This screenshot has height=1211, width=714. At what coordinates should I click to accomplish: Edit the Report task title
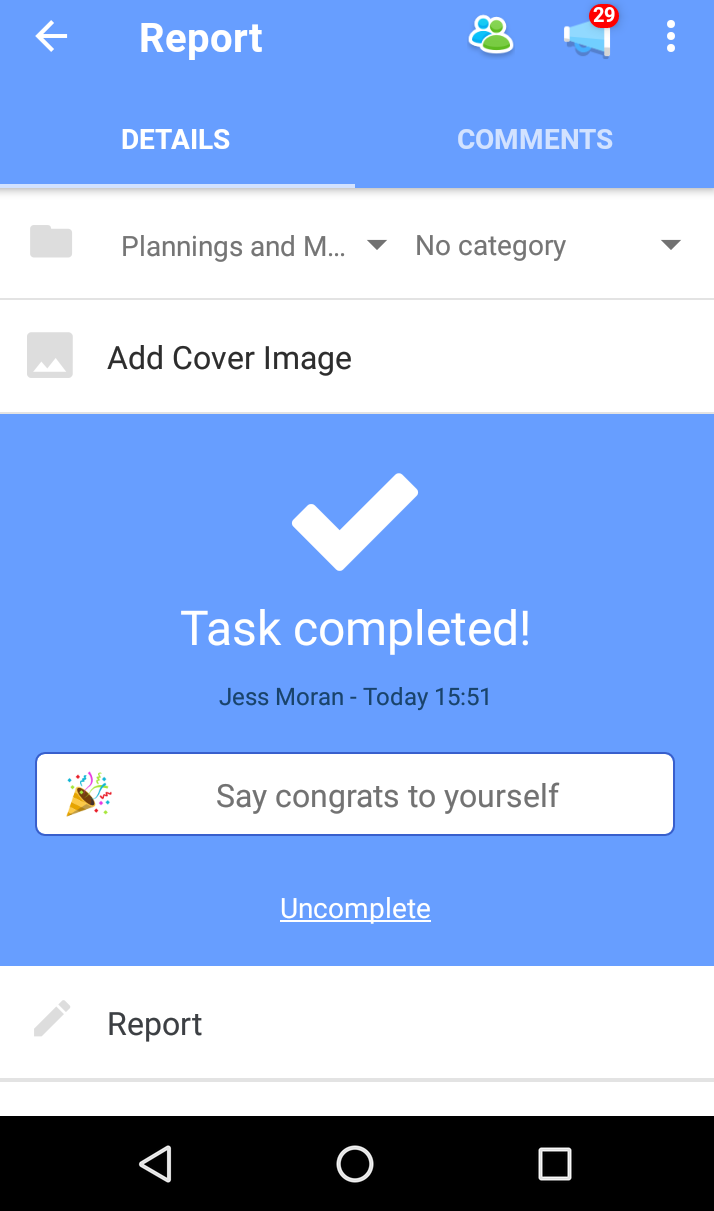pyautogui.click(x=357, y=1023)
